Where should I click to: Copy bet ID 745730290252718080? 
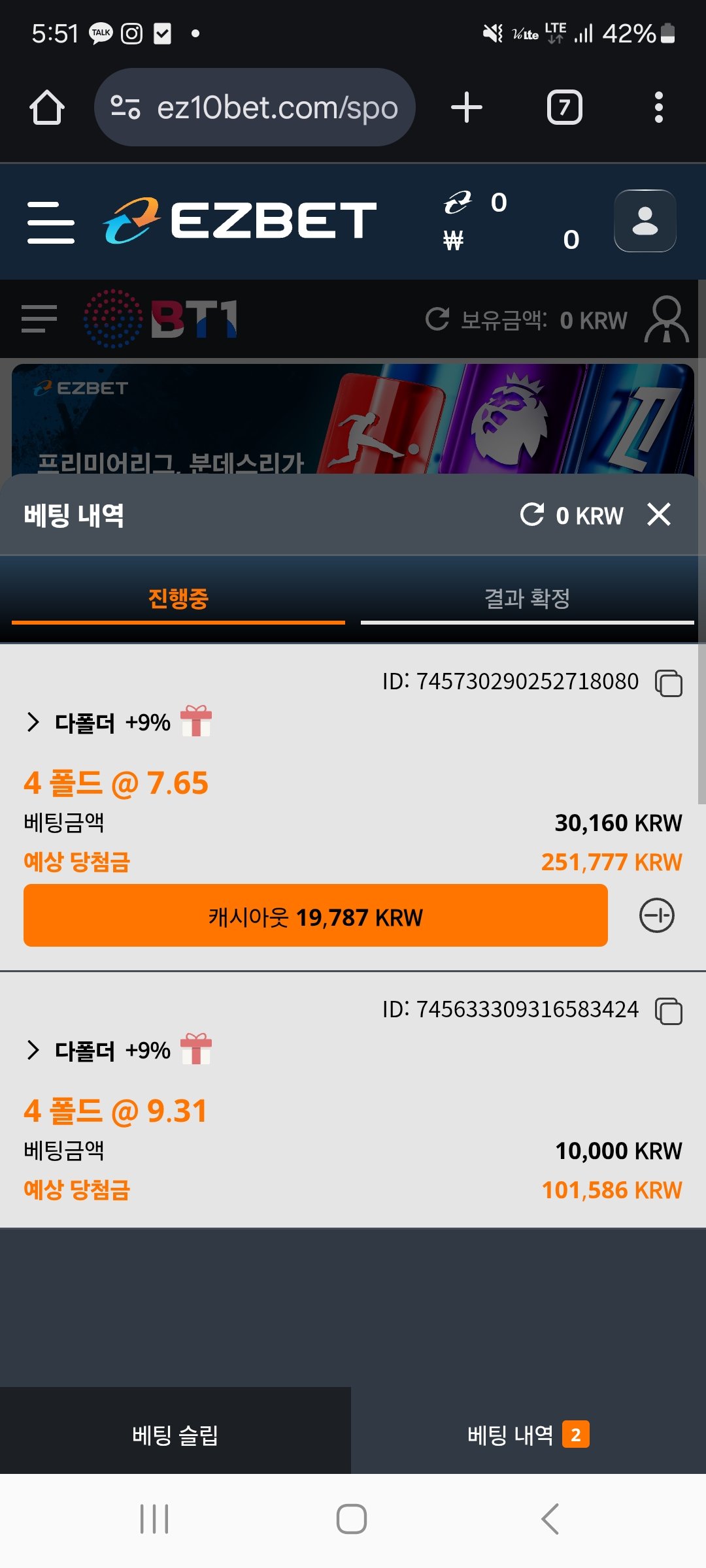[669, 683]
